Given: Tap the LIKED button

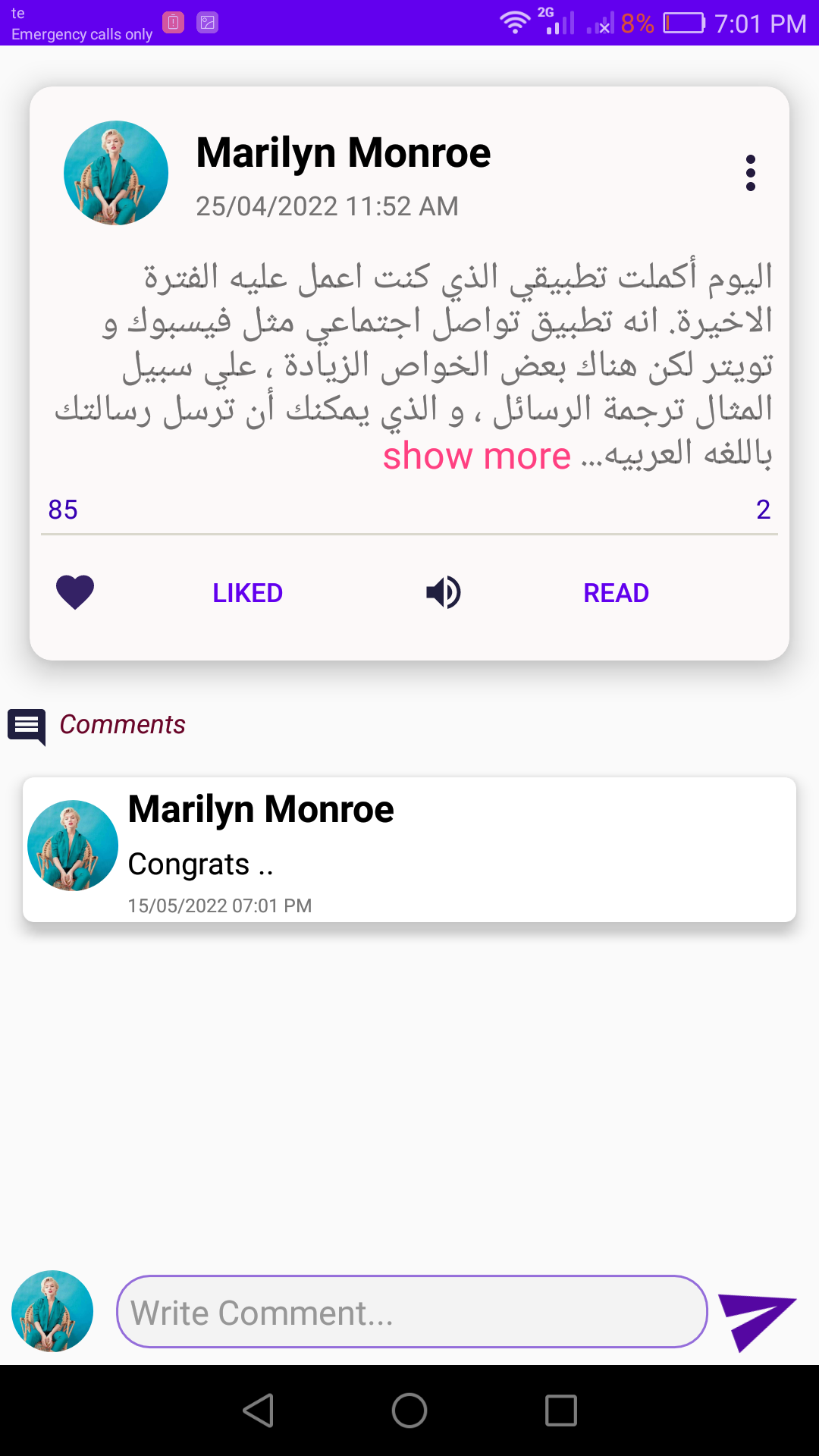Looking at the screenshot, I should pyautogui.click(x=247, y=593).
